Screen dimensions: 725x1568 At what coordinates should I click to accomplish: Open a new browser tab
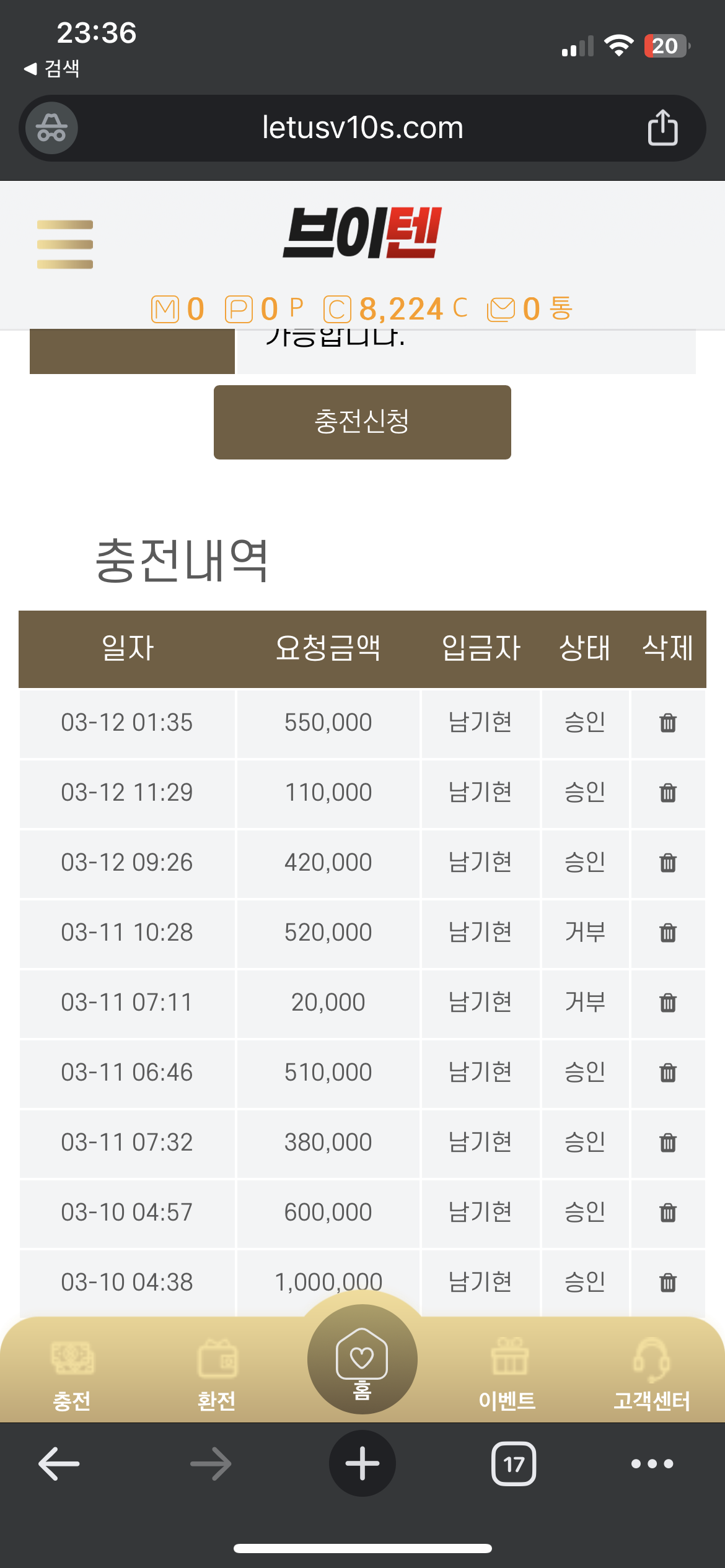362,1464
